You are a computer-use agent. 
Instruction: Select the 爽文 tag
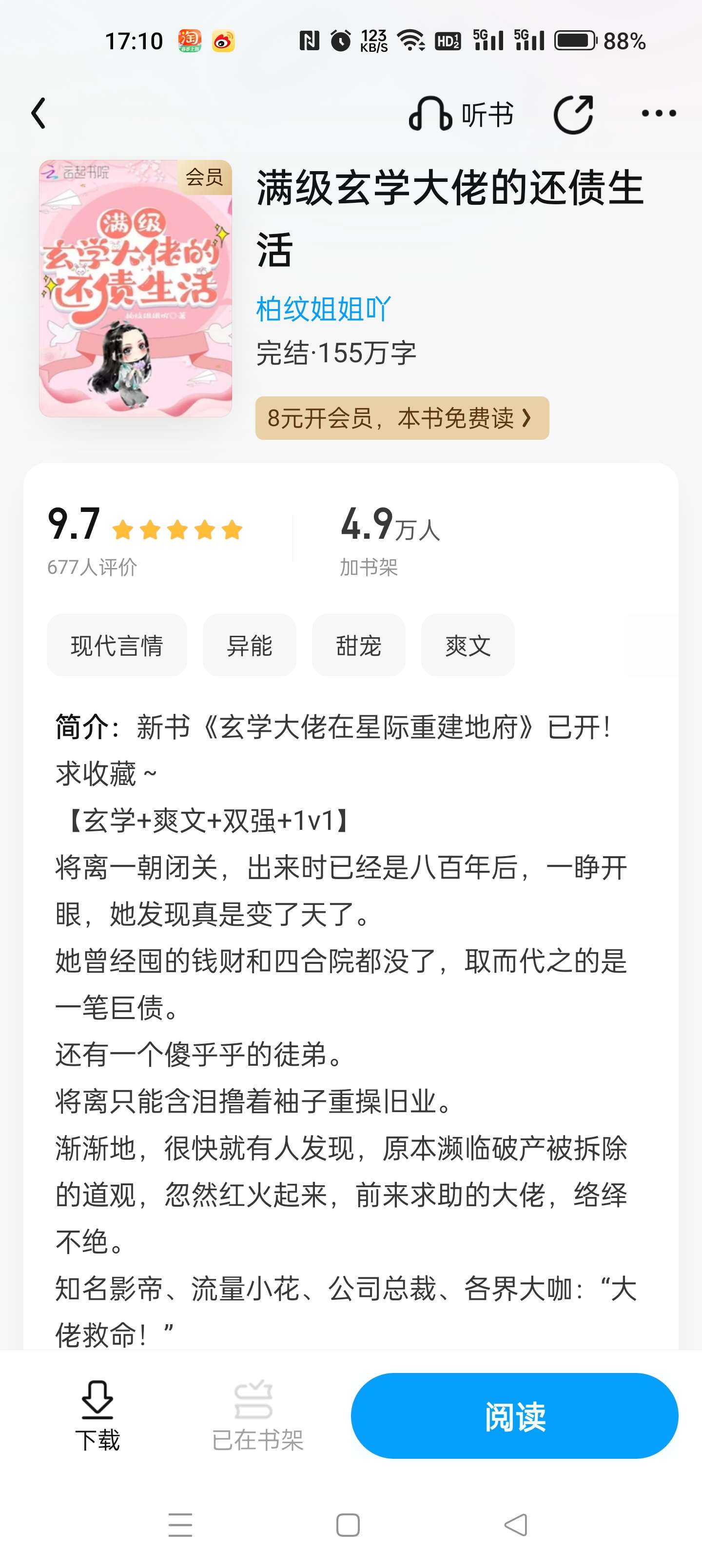click(468, 645)
